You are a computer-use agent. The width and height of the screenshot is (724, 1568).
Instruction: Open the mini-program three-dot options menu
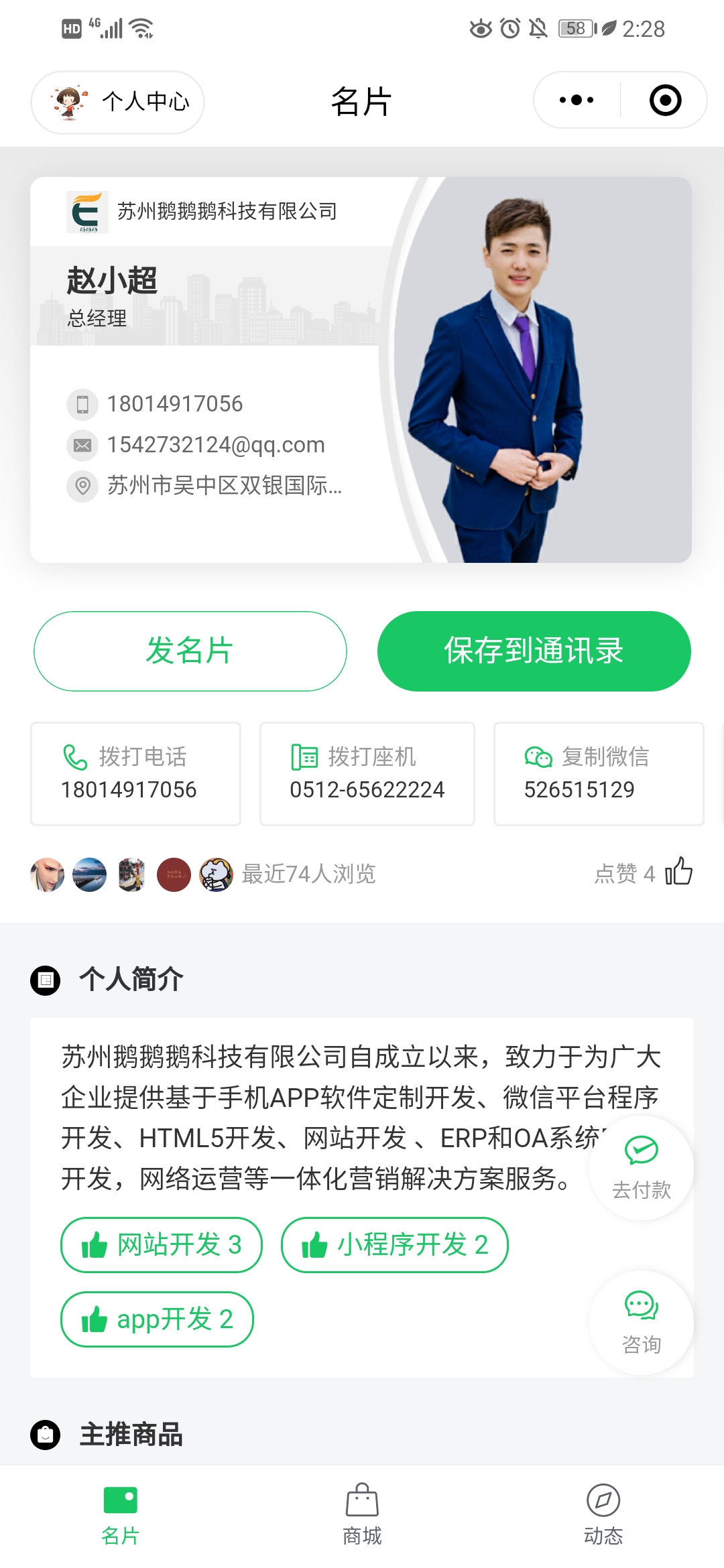point(575,99)
